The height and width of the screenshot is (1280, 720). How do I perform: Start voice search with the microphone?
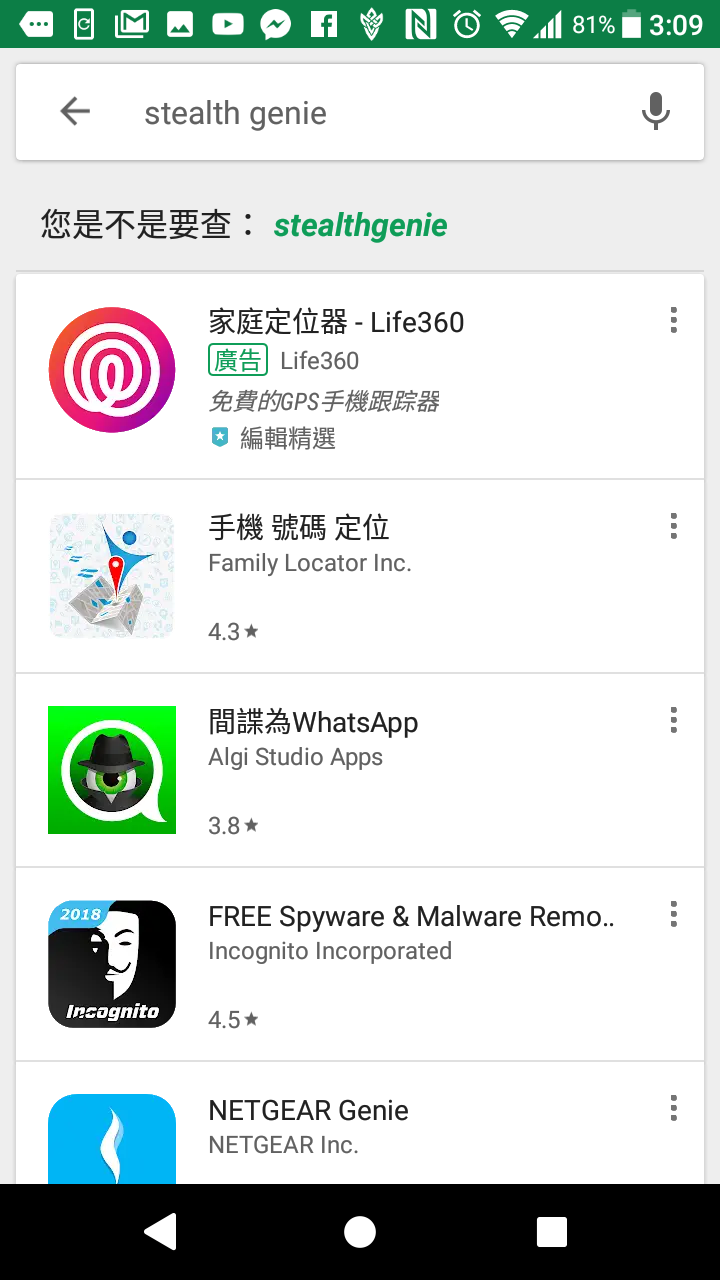click(655, 112)
